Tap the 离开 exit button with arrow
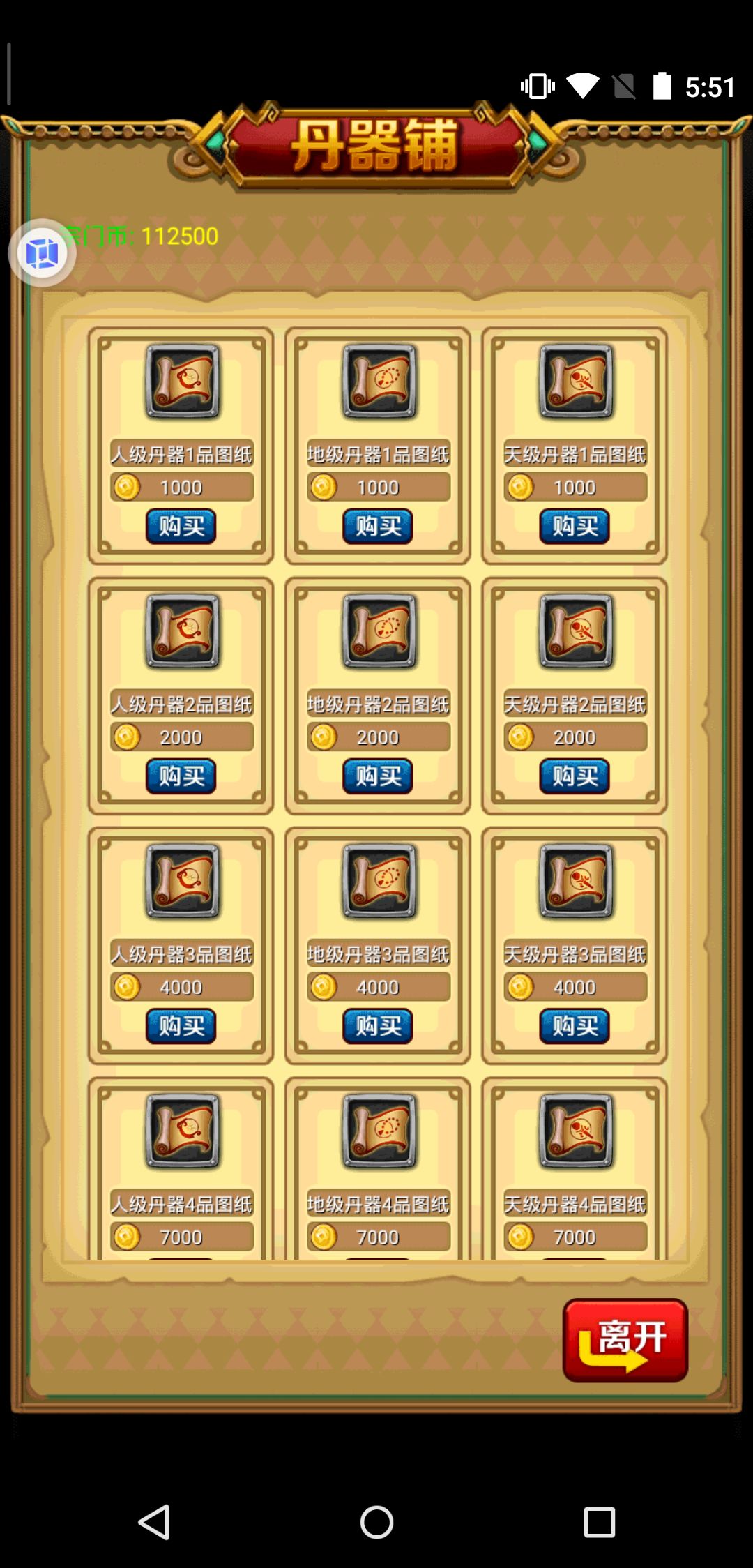753x1568 pixels. 623,1340
